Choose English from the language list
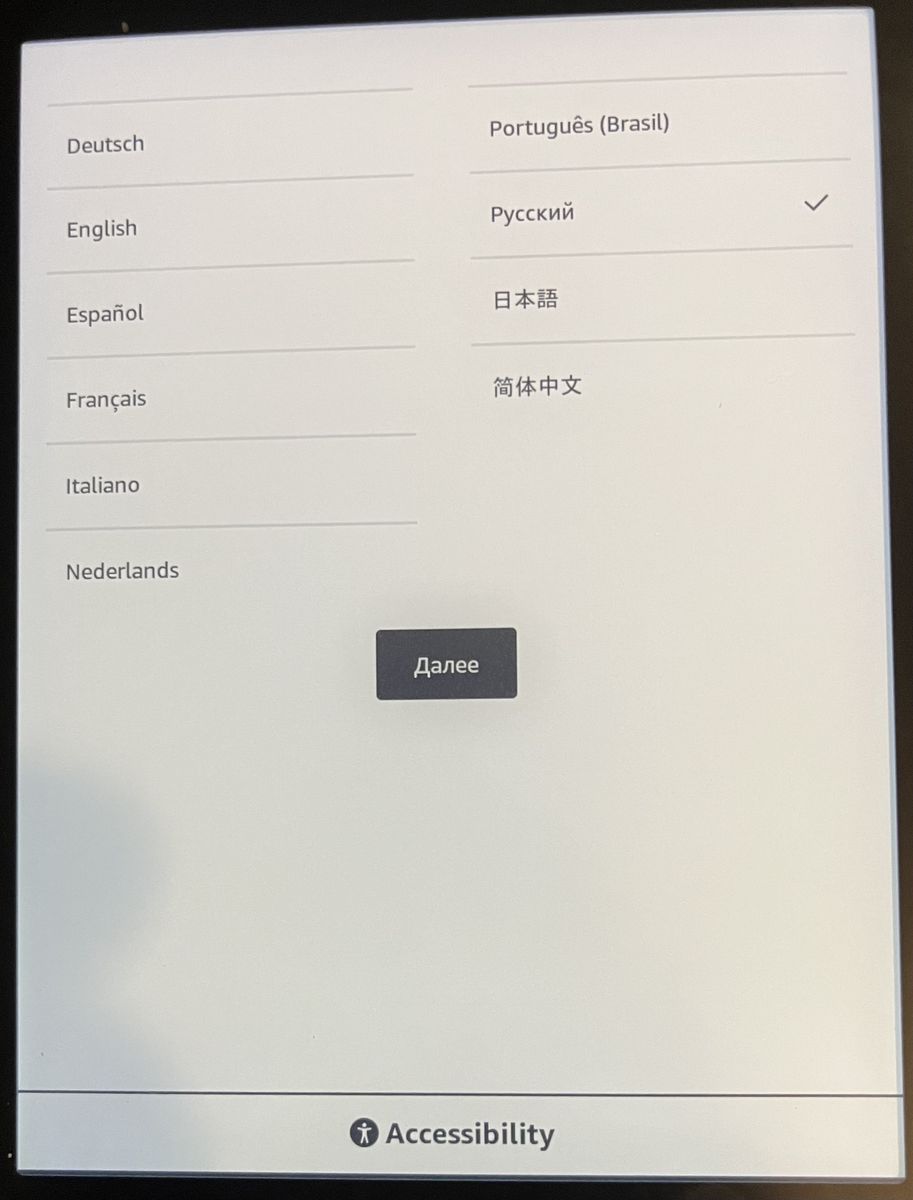 [102, 229]
